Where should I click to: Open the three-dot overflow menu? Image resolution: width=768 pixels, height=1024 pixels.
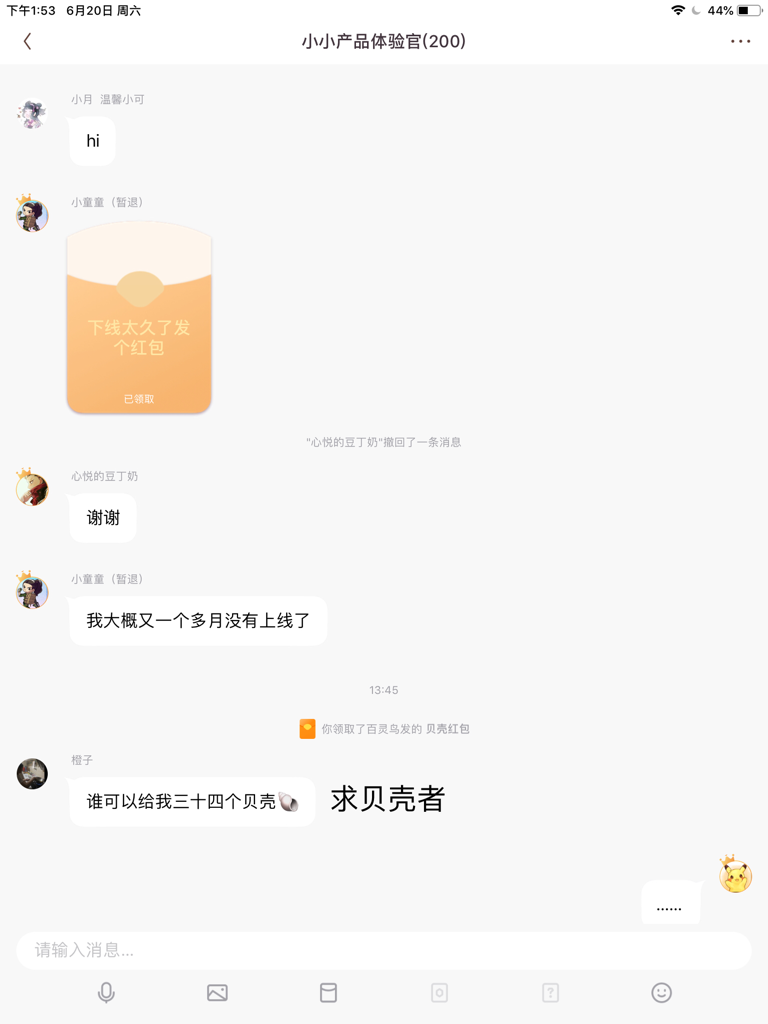[x=740, y=41]
